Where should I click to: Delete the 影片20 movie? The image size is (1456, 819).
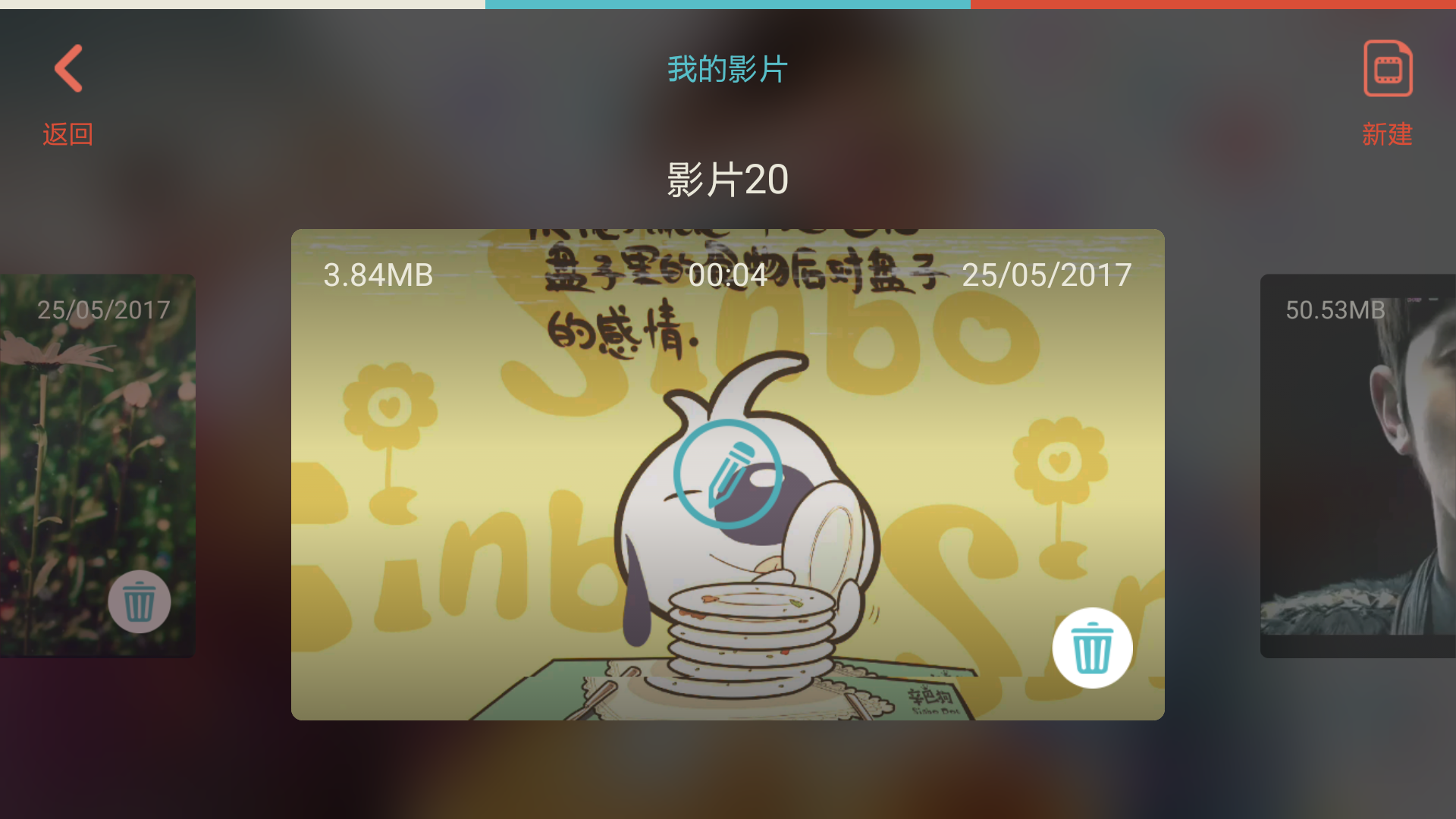pos(1092,648)
